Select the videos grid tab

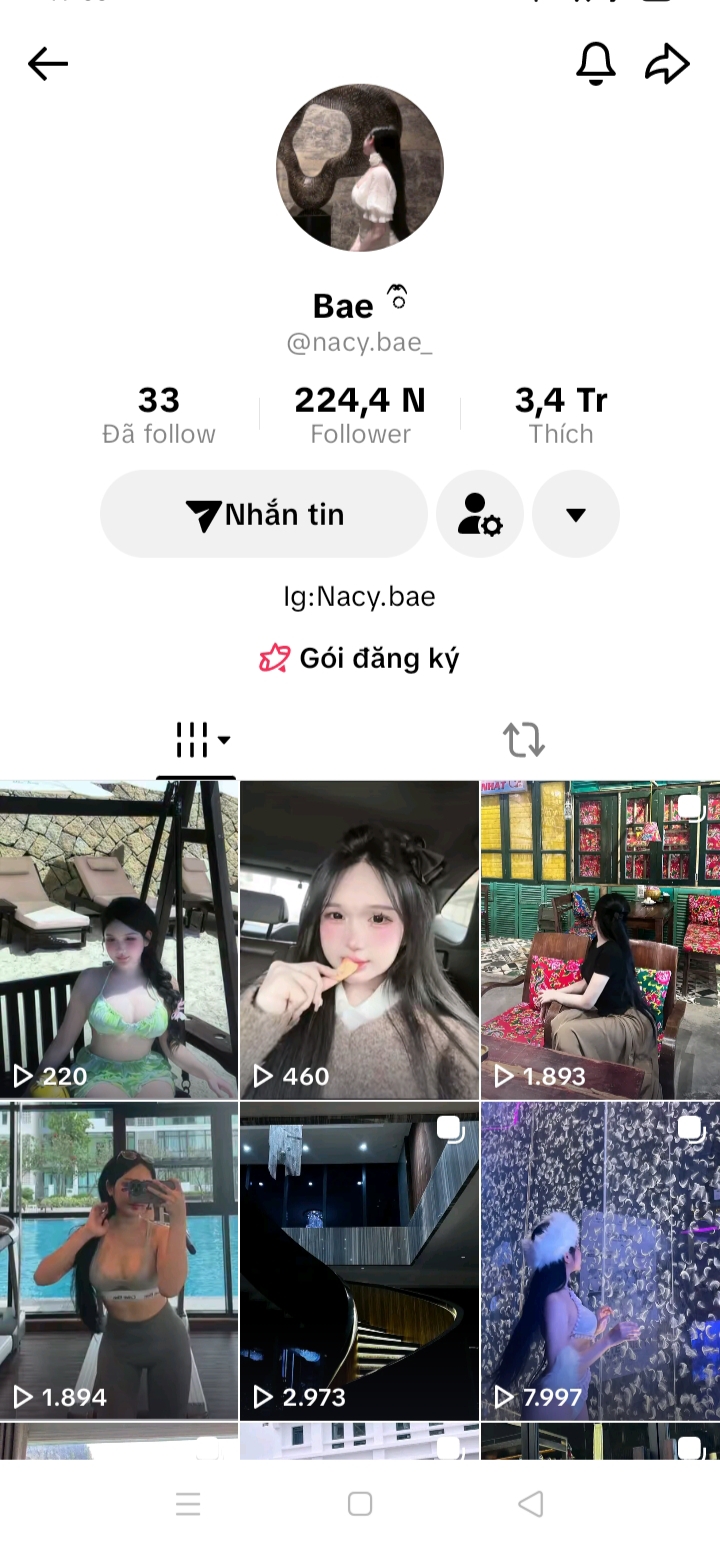(x=197, y=741)
